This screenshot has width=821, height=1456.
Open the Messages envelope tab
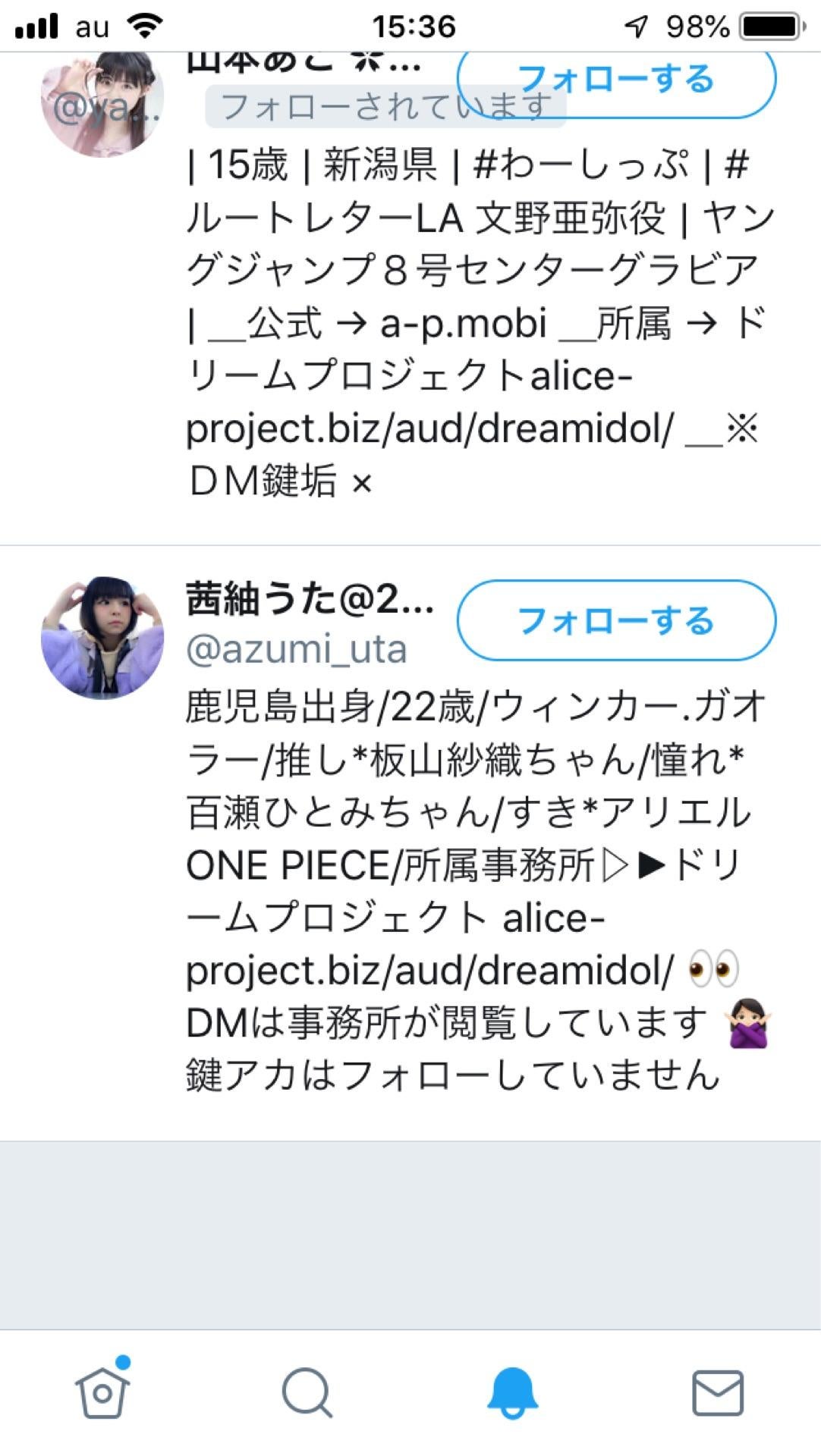tap(718, 1392)
